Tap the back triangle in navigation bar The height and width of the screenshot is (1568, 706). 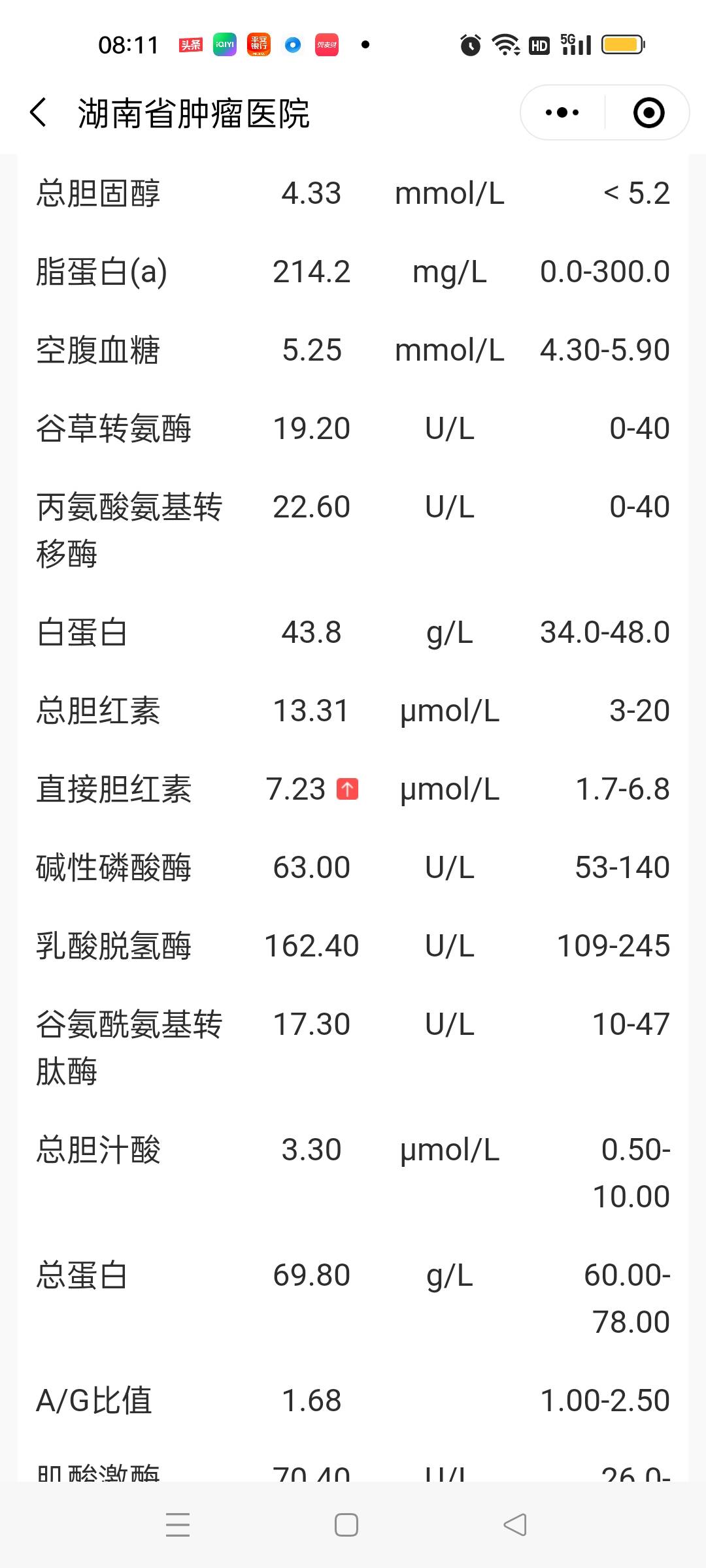pos(515,1524)
